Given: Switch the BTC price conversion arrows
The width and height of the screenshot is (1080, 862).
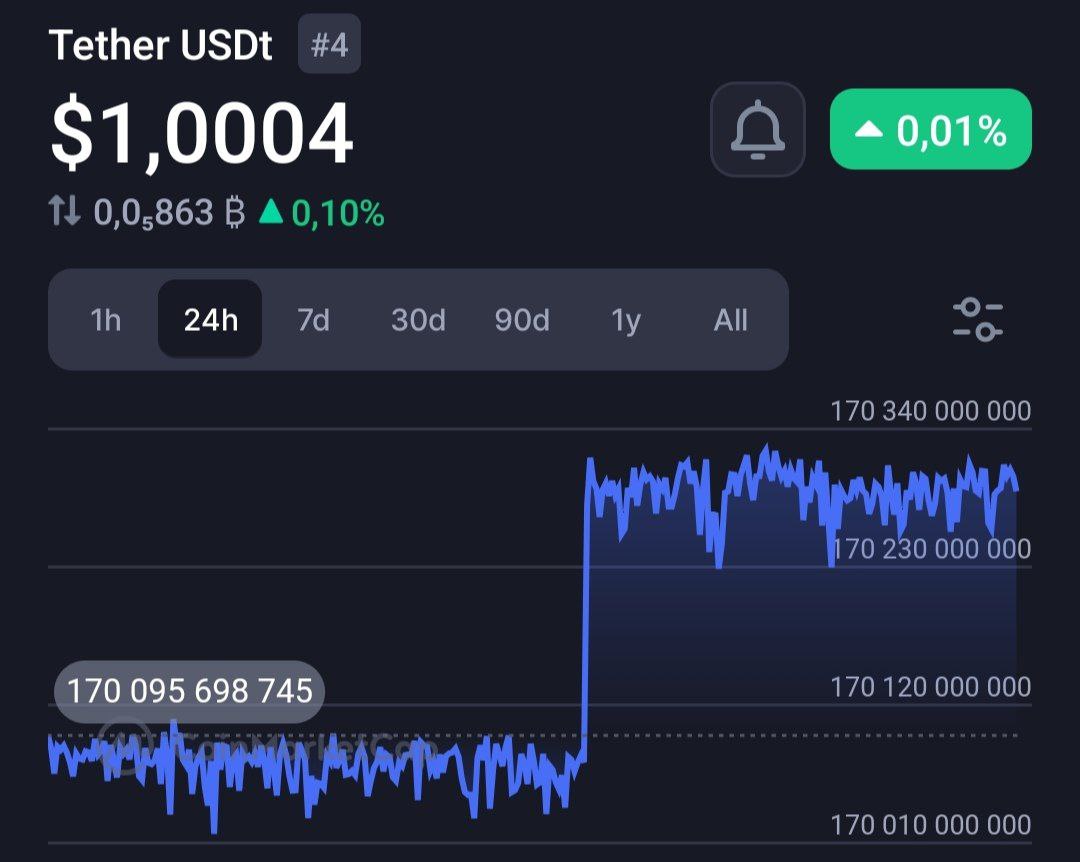Looking at the screenshot, I should pos(64,211).
